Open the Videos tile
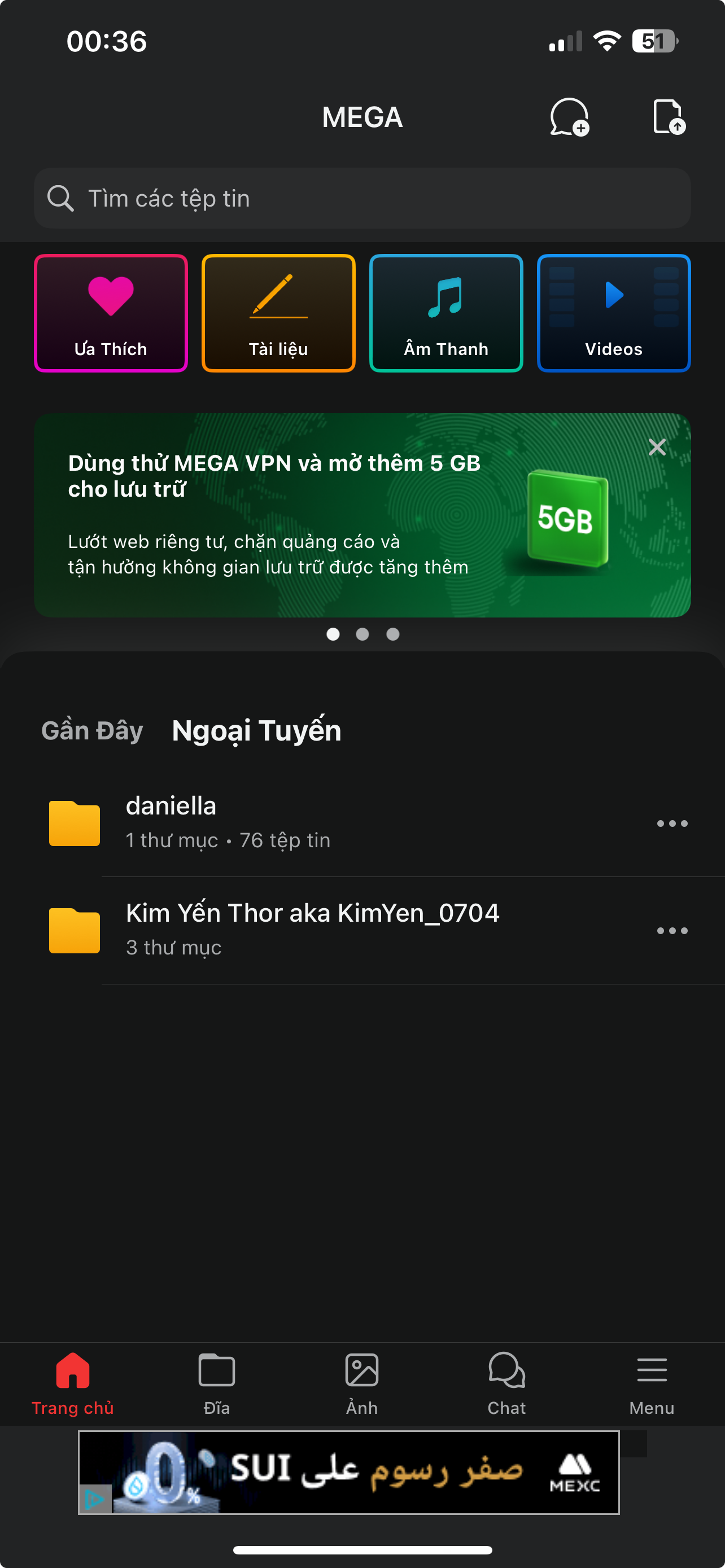Screen dimensions: 725x1568 [x=614, y=313]
